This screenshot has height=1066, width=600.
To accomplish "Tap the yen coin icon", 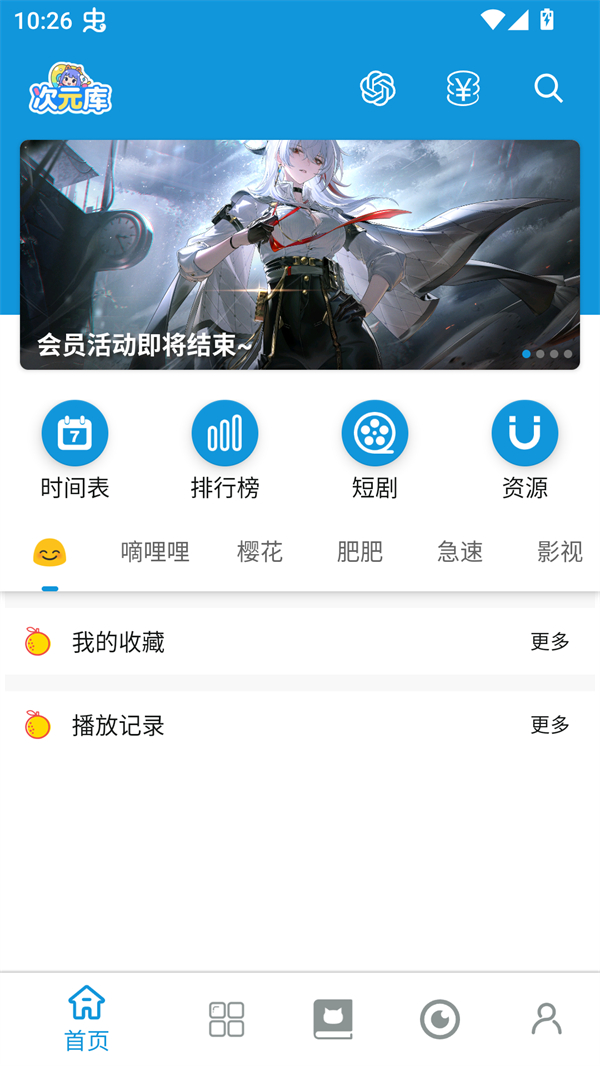I will point(463,89).
